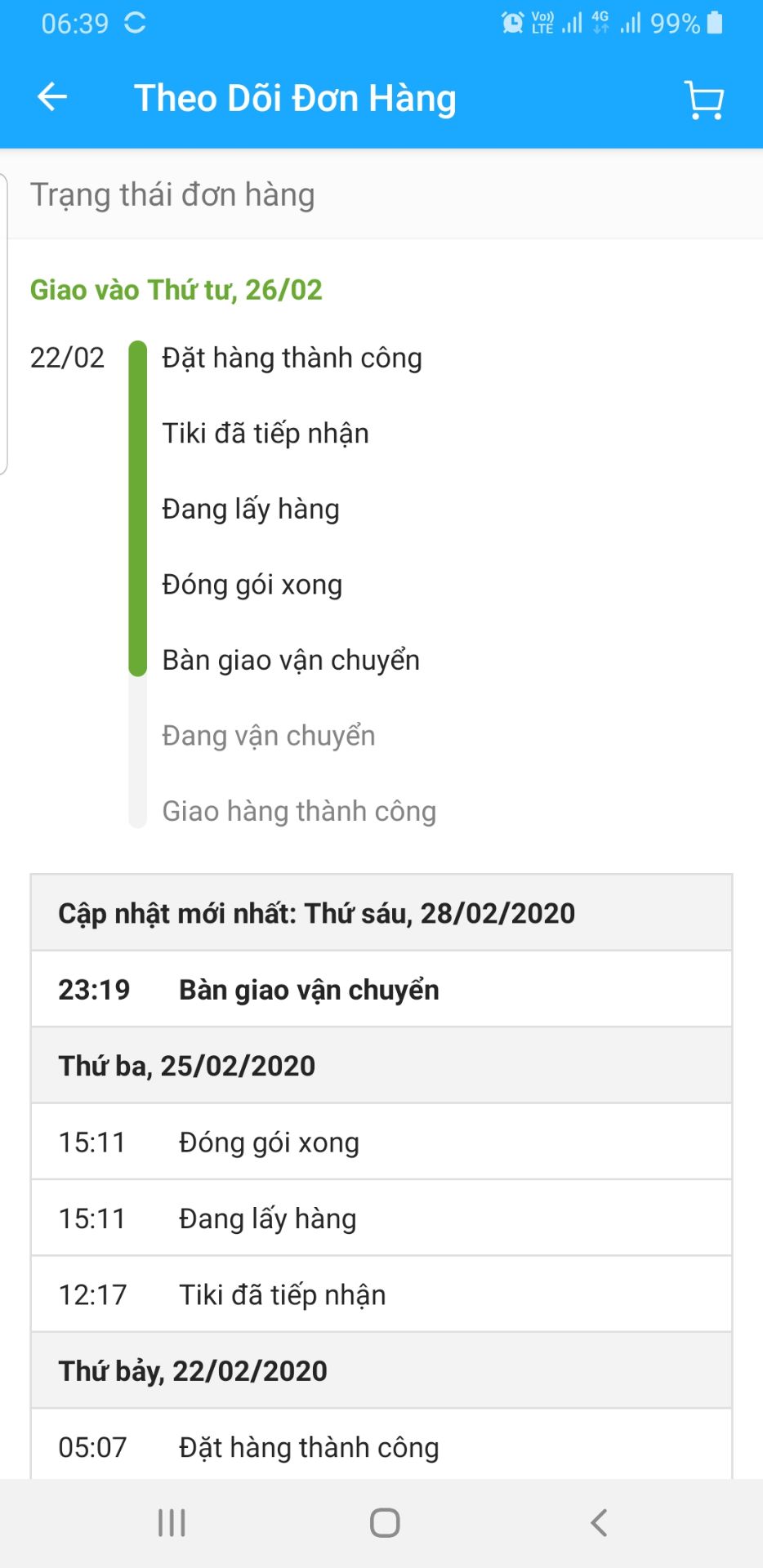Select the 'Trạng thái đơn hàng' section header
The image size is (763, 1568).
172,194
